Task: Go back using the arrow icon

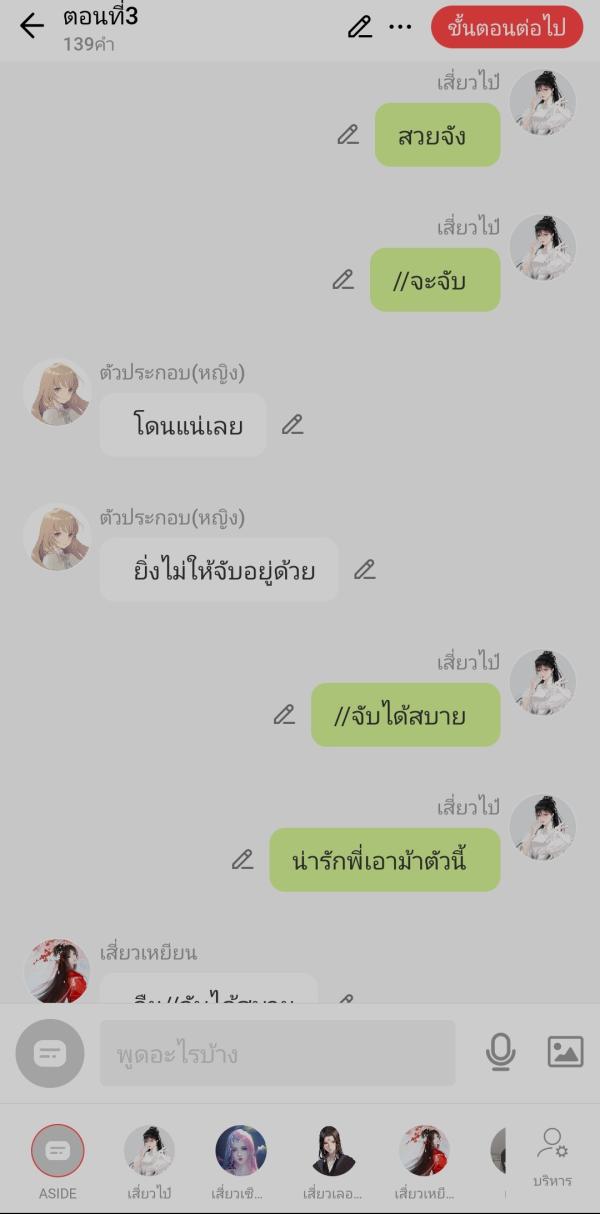Action: [32, 27]
